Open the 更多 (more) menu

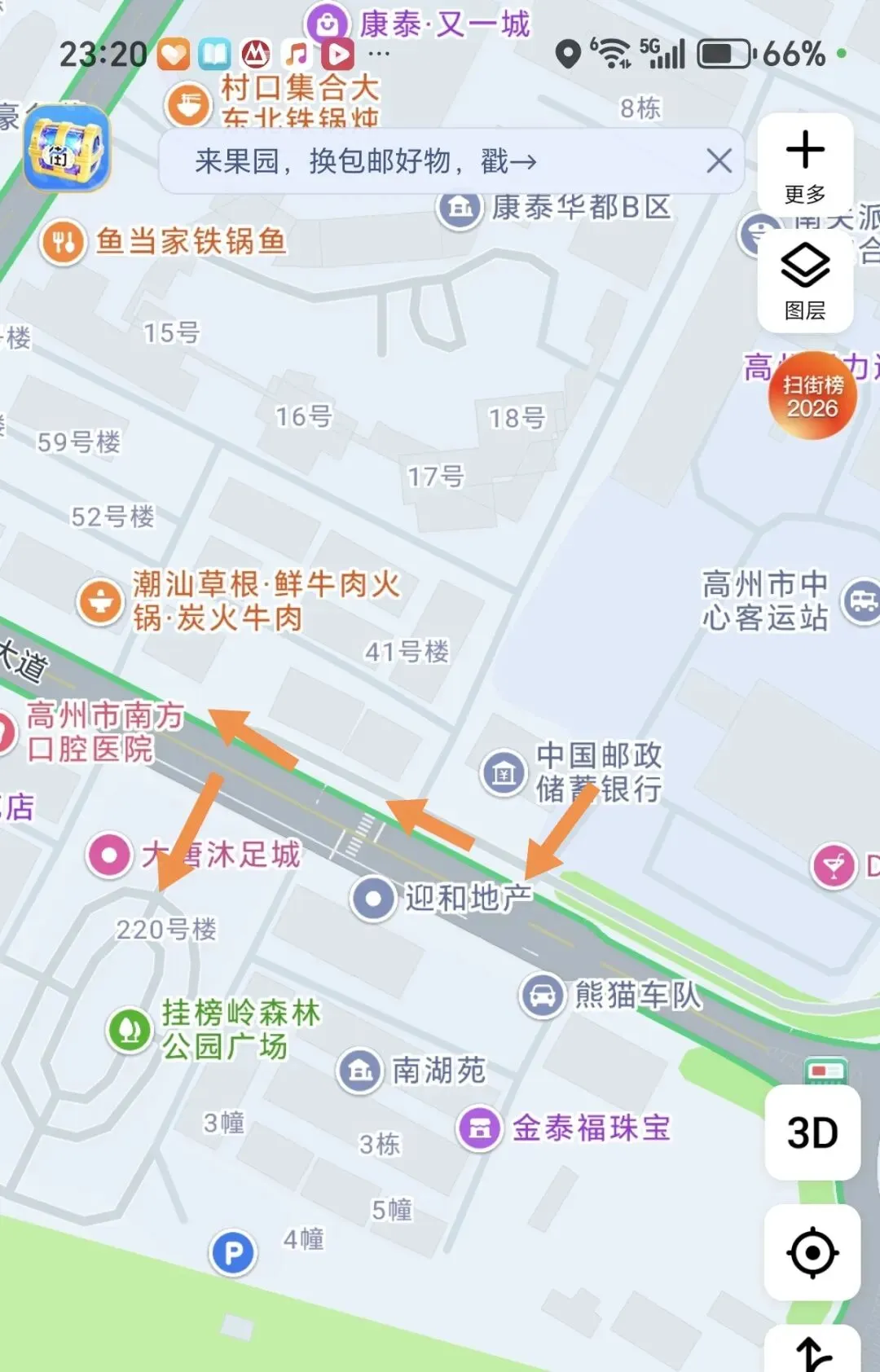point(805,165)
